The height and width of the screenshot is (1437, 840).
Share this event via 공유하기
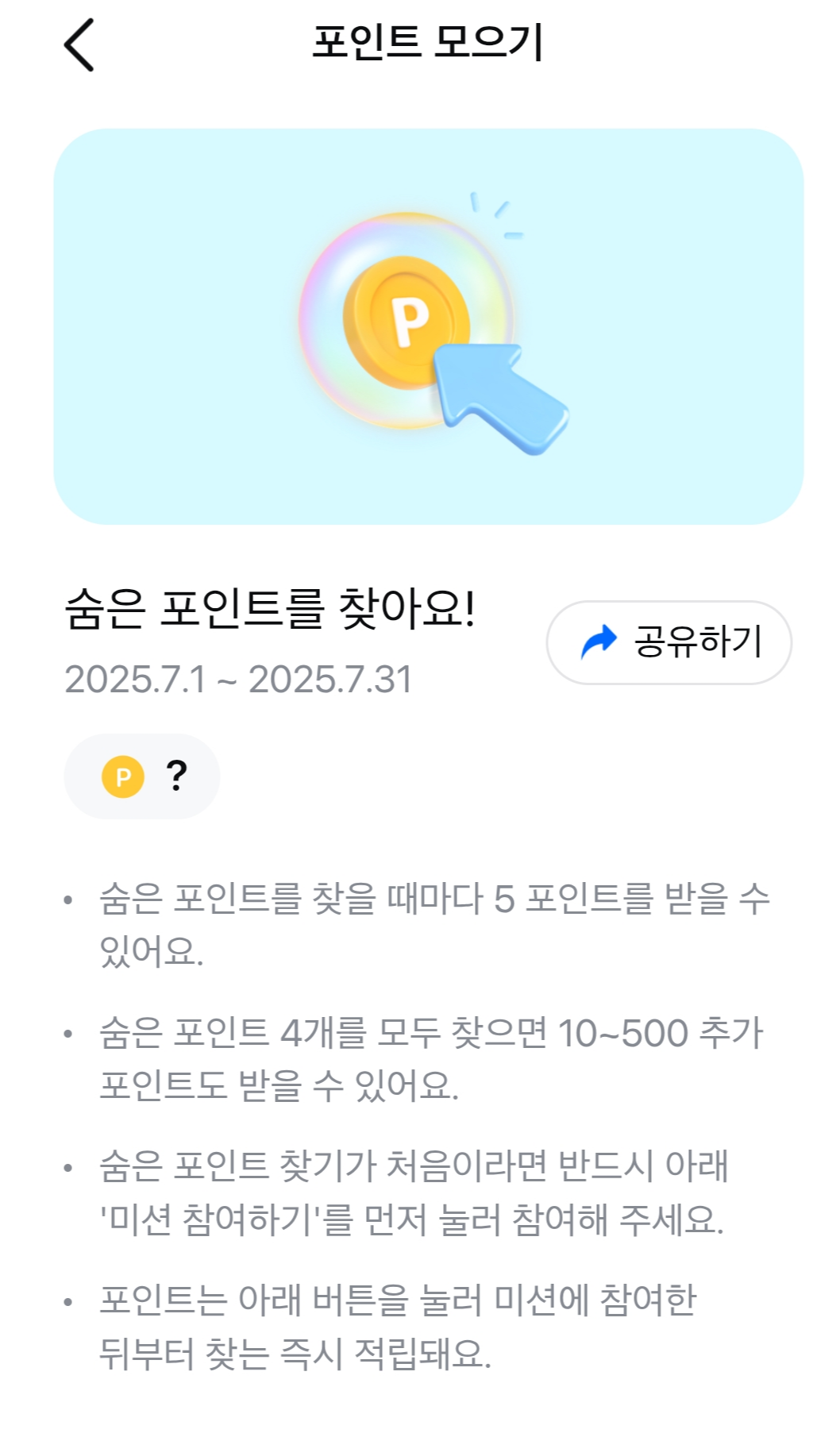[669, 642]
